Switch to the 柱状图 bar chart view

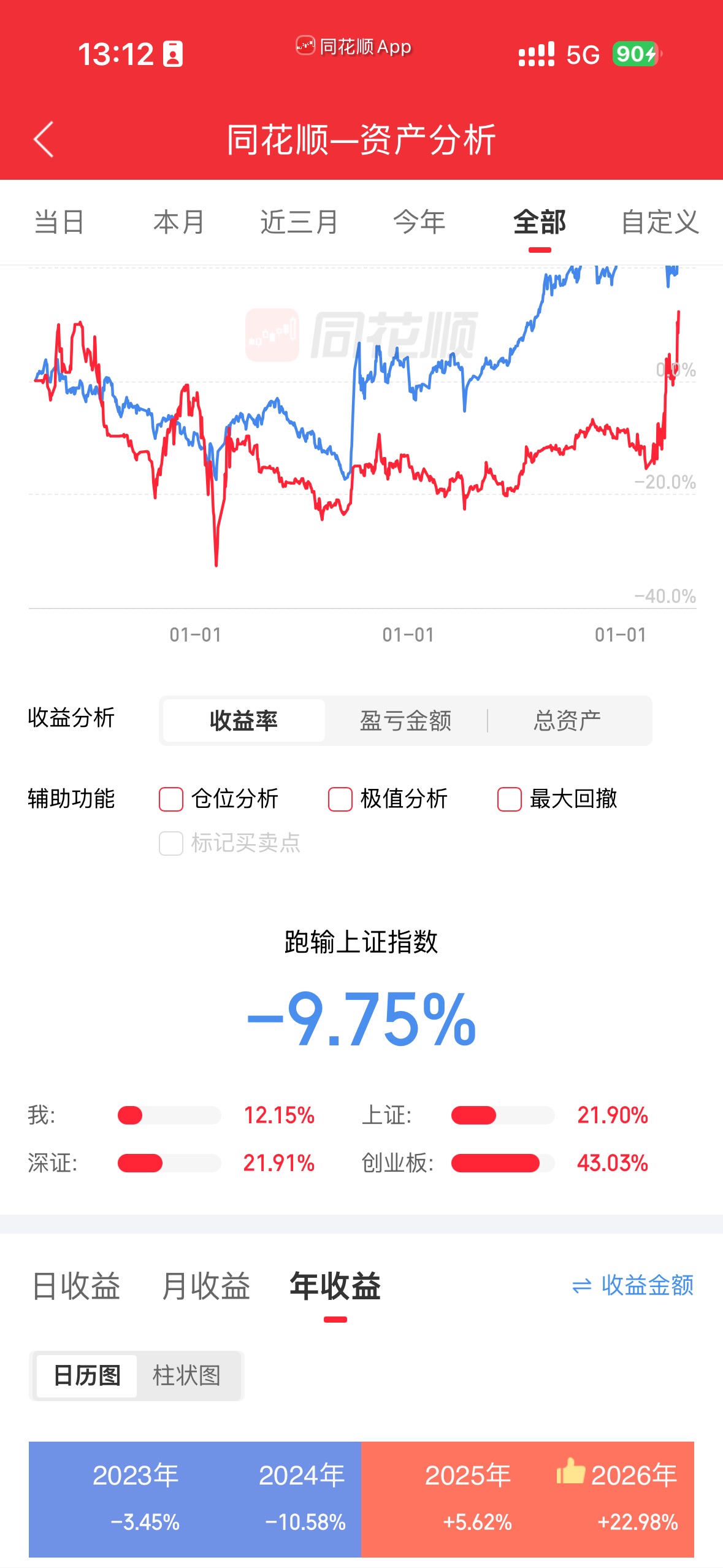(x=186, y=1376)
